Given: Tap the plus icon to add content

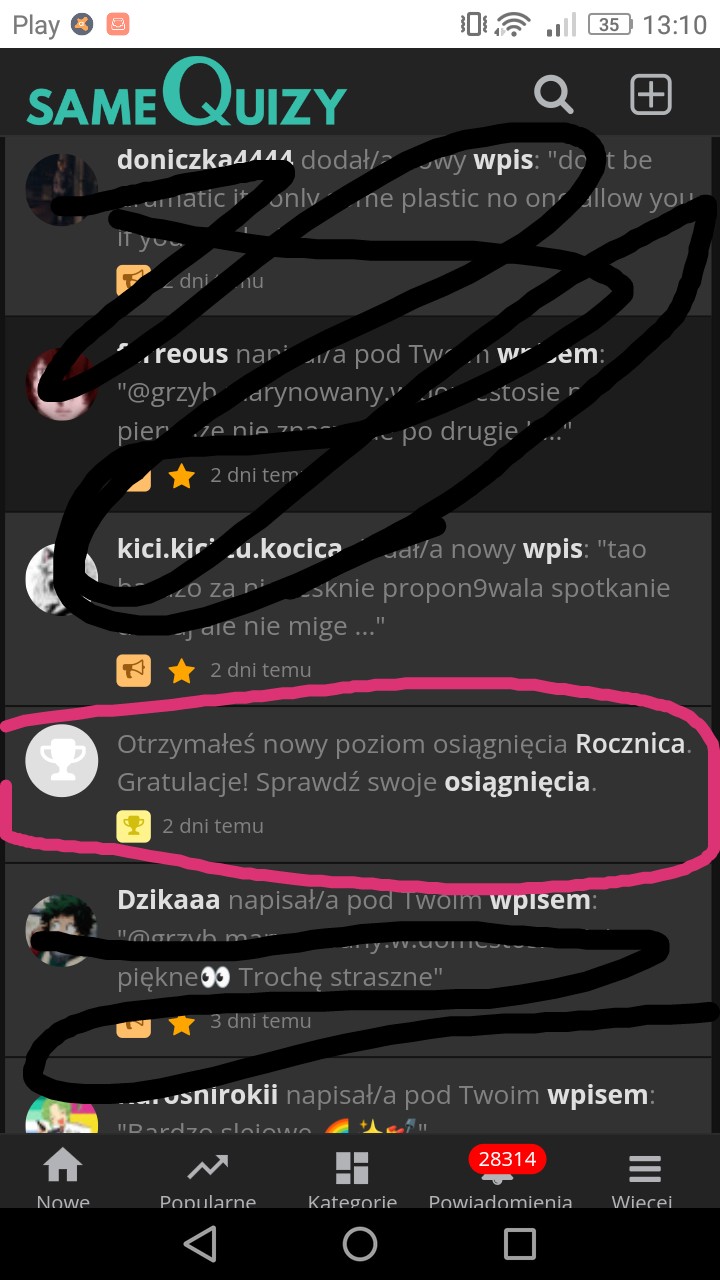Looking at the screenshot, I should coord(650,95).
